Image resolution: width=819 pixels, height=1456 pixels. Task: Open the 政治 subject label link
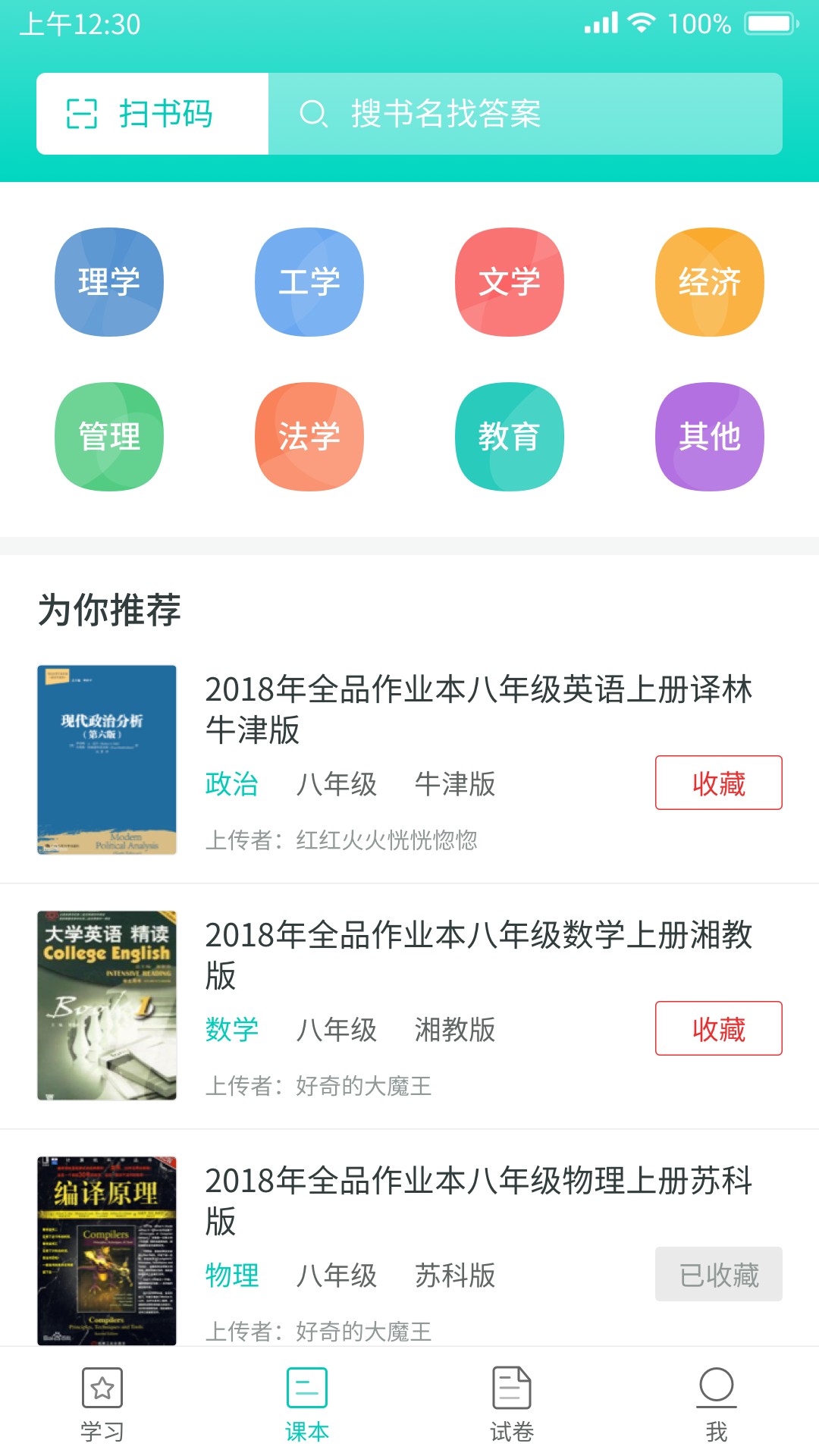pos(231,785)
